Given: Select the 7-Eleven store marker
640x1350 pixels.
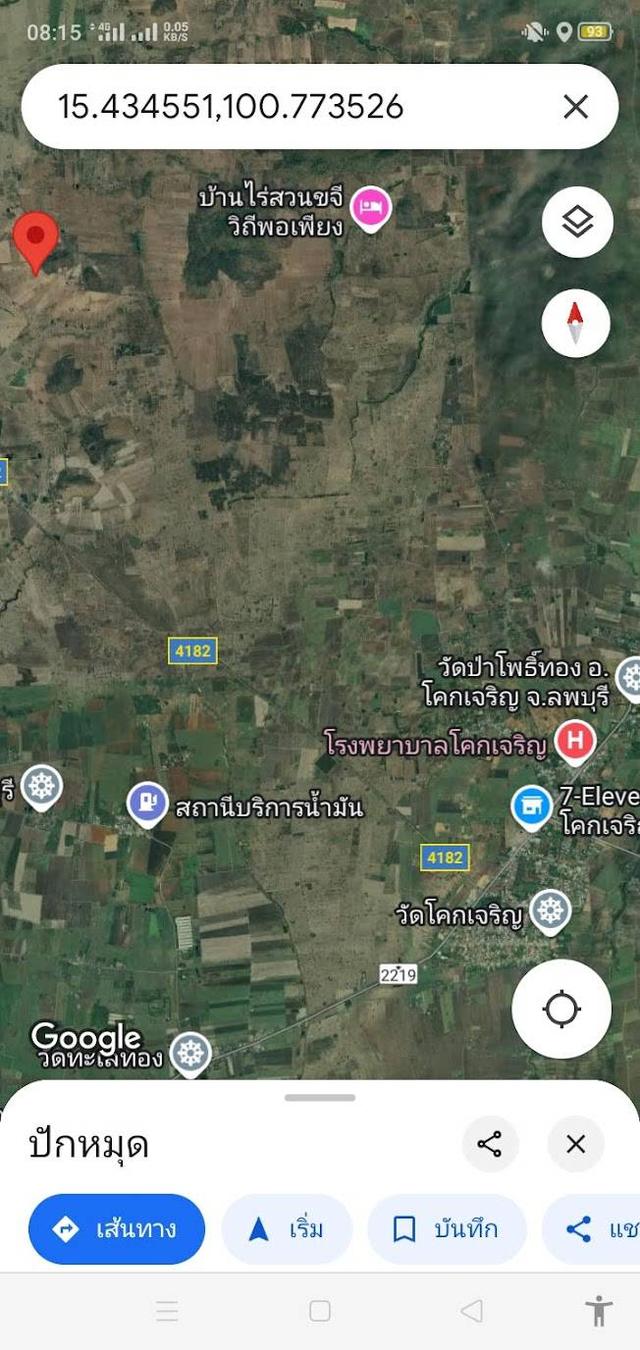Looking at the screenshot, I should 531,805.
